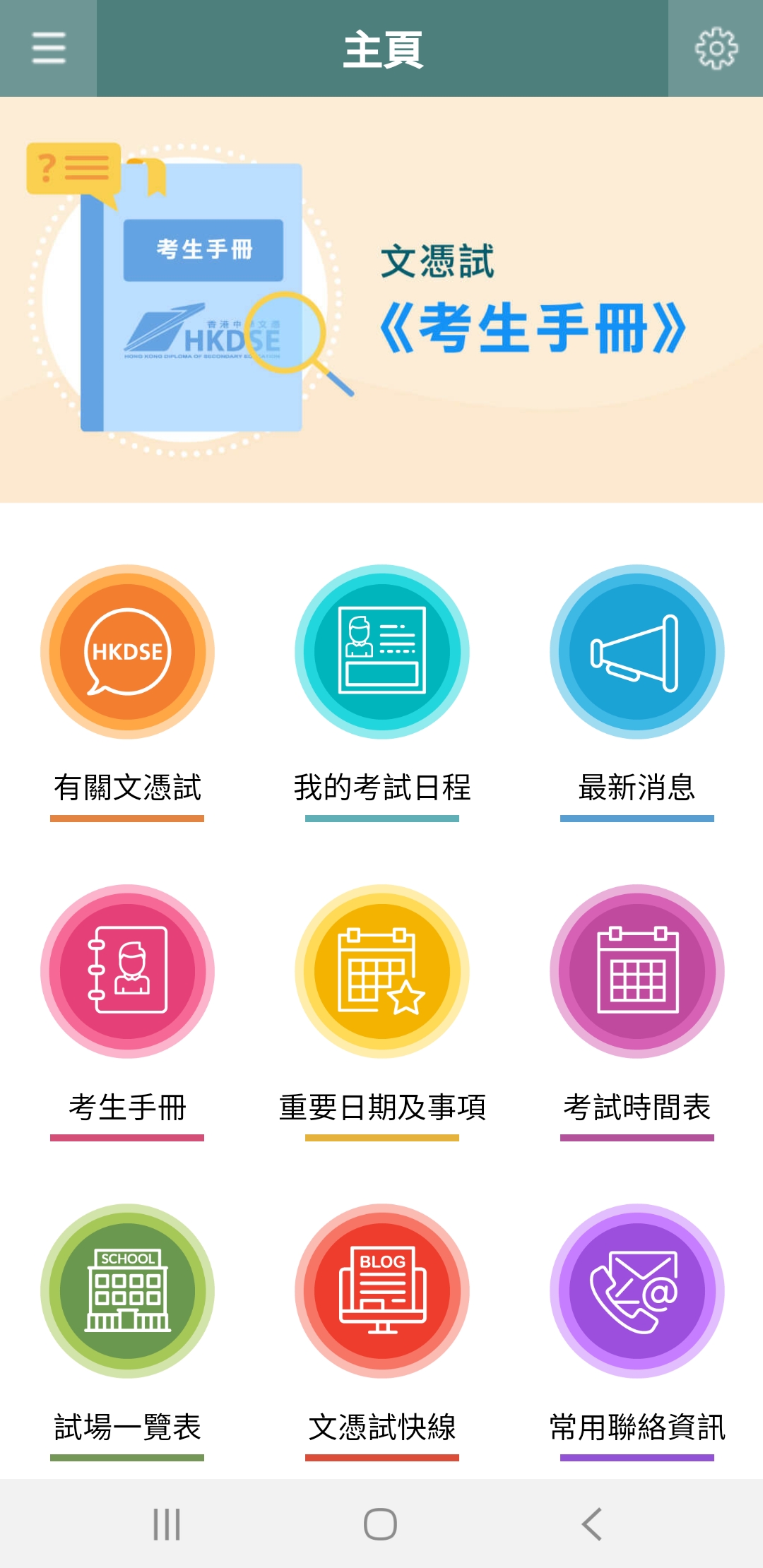View 重要日期及事項
This screenshot has height=1568, width=763.
[381, 971]
